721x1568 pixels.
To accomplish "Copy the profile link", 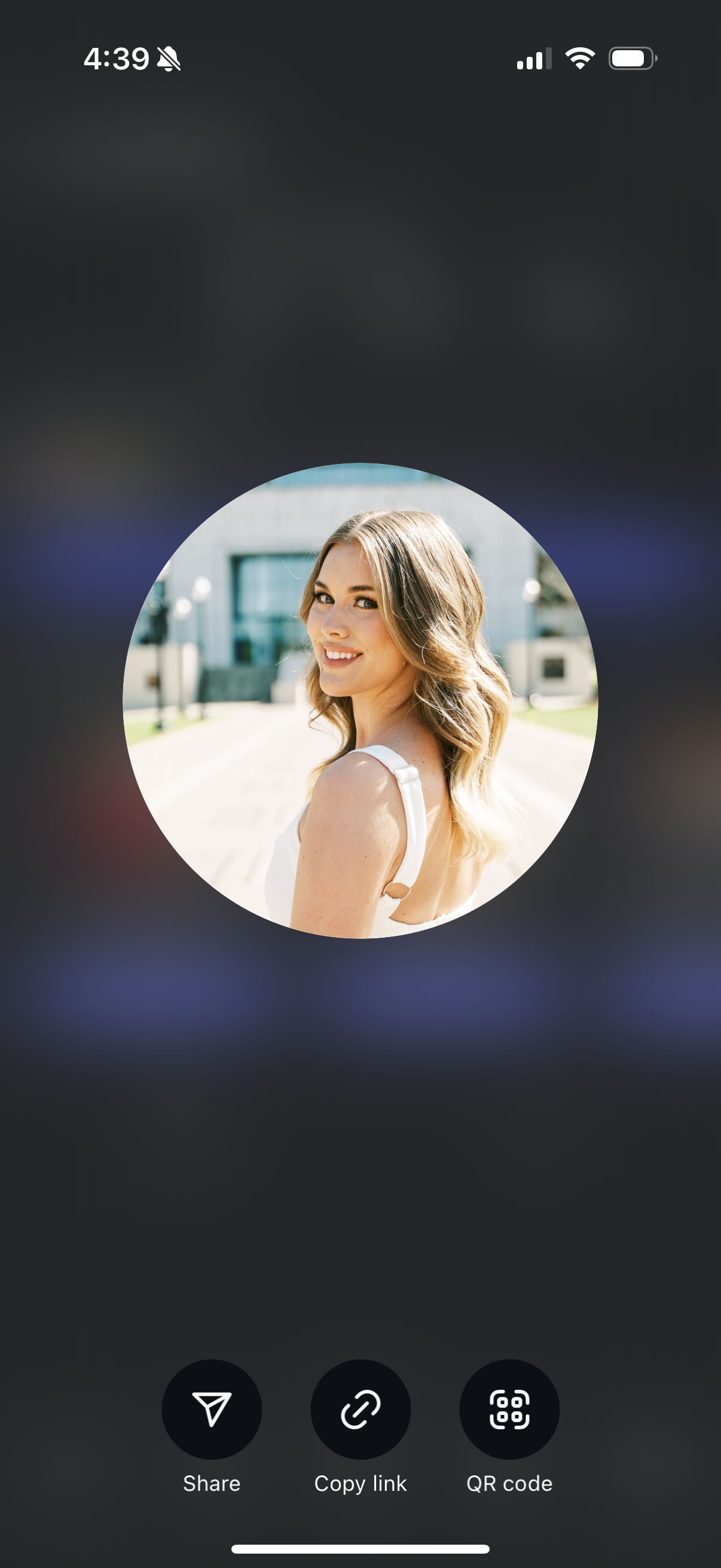I will [360, 1408].
